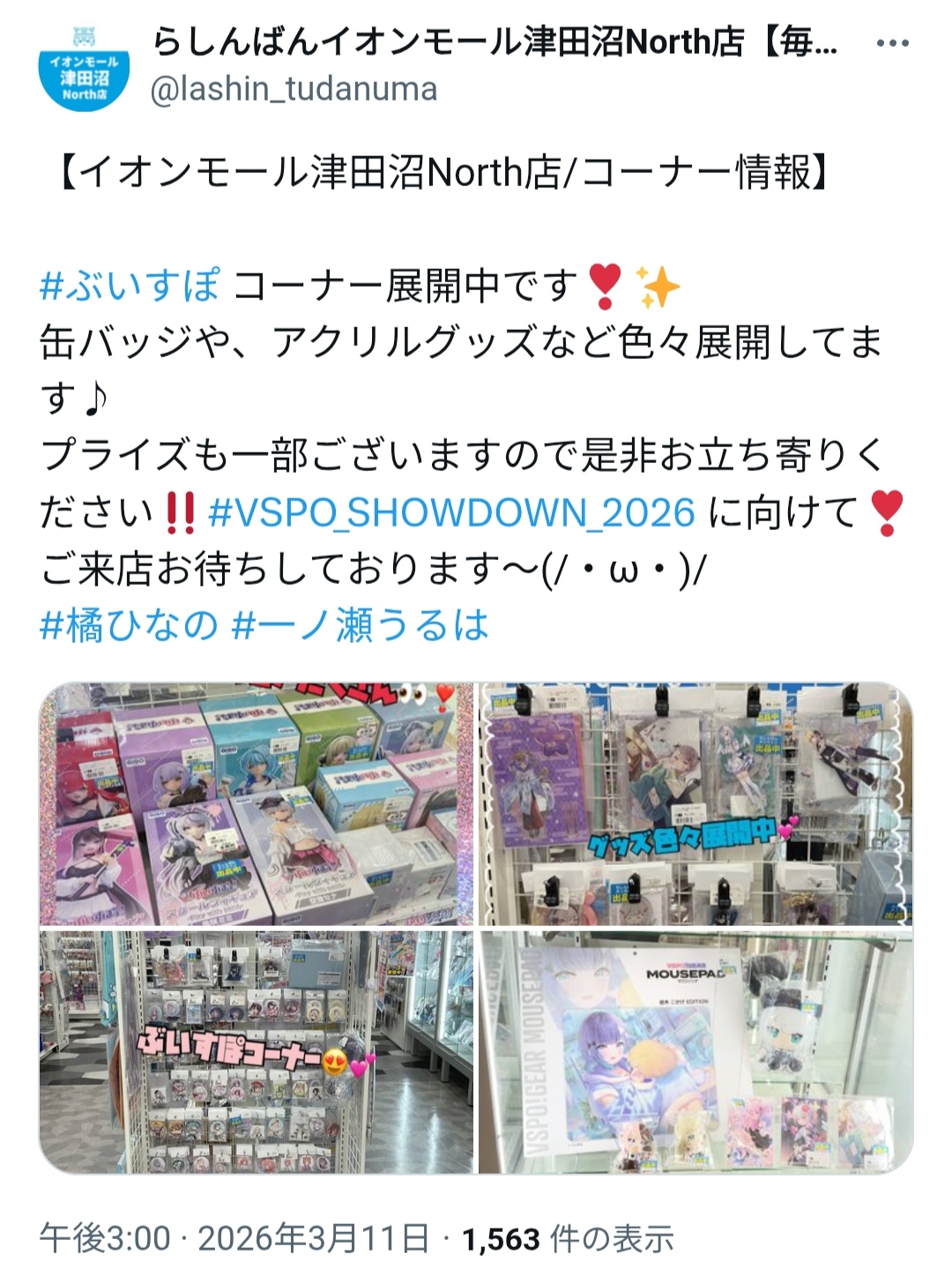Image resolution: width=952 pixels, height=1269 pixels.
Task: Open the #橘ひなの hashtag
Action: tap(129, 625)
